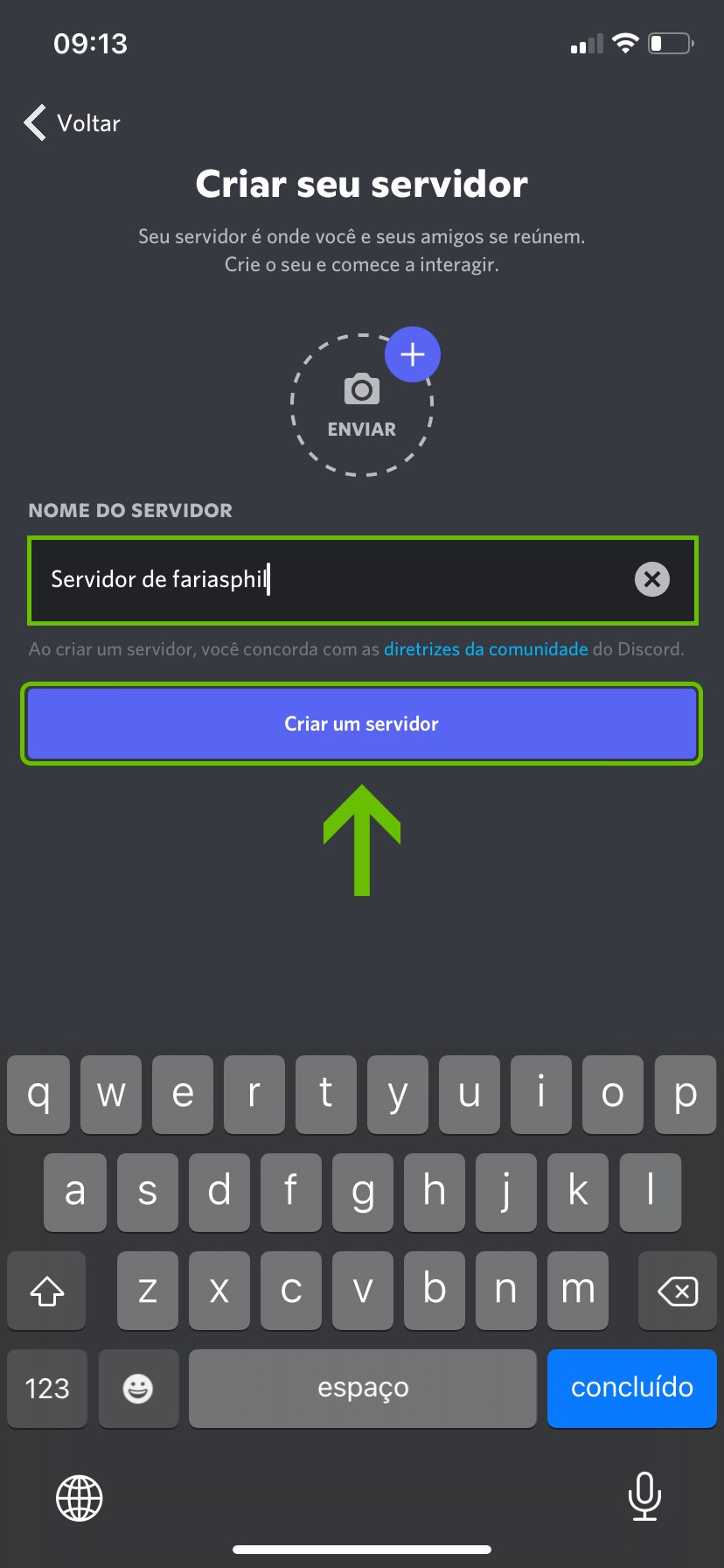Go back with the Voltar button
The height and width of the screenshot is (1568, 724).
(x=72, y=122)
